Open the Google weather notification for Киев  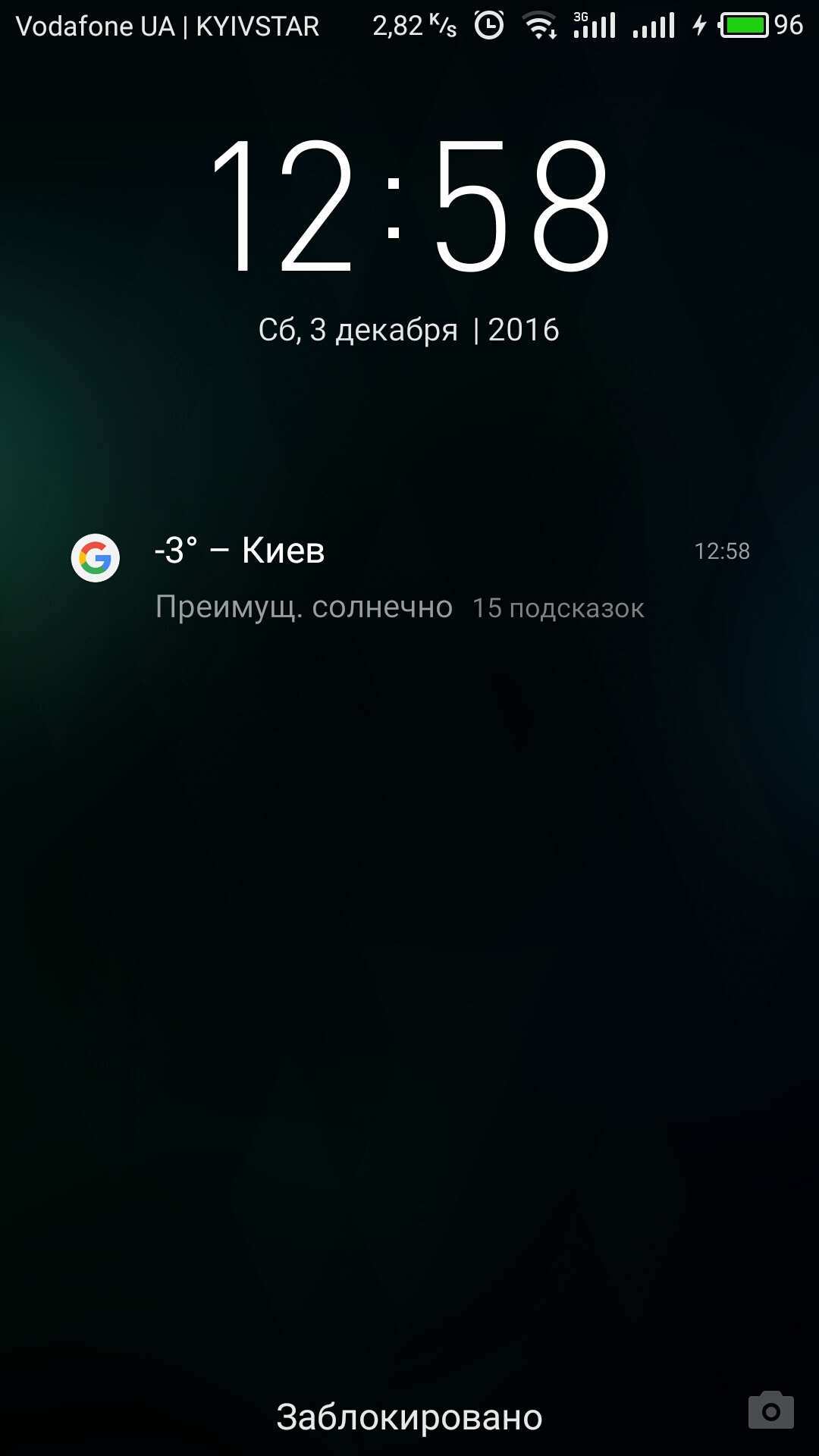click(x=409, y=578)
